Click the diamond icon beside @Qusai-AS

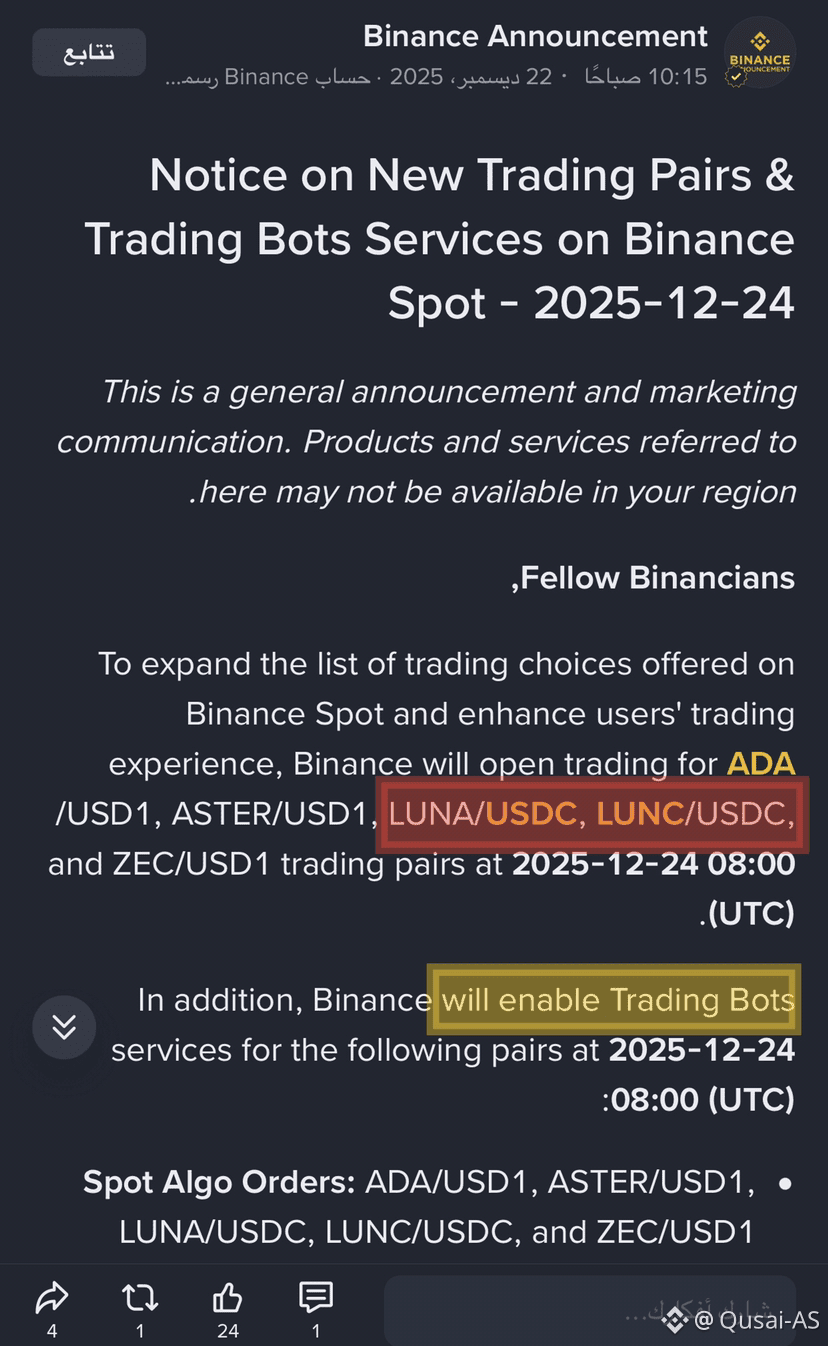coord(676,1320)
